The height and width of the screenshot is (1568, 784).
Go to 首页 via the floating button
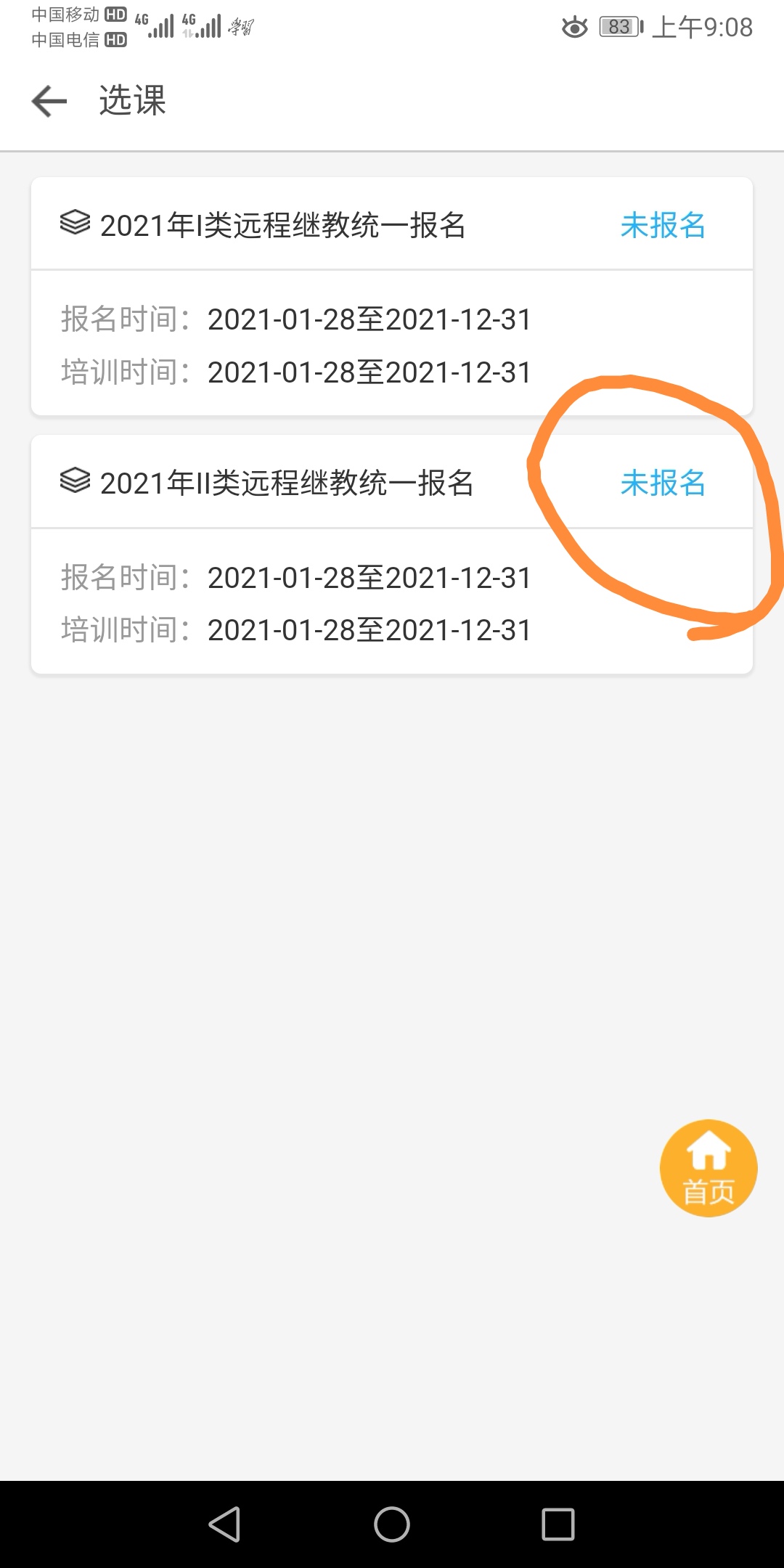pos(709,1168)
